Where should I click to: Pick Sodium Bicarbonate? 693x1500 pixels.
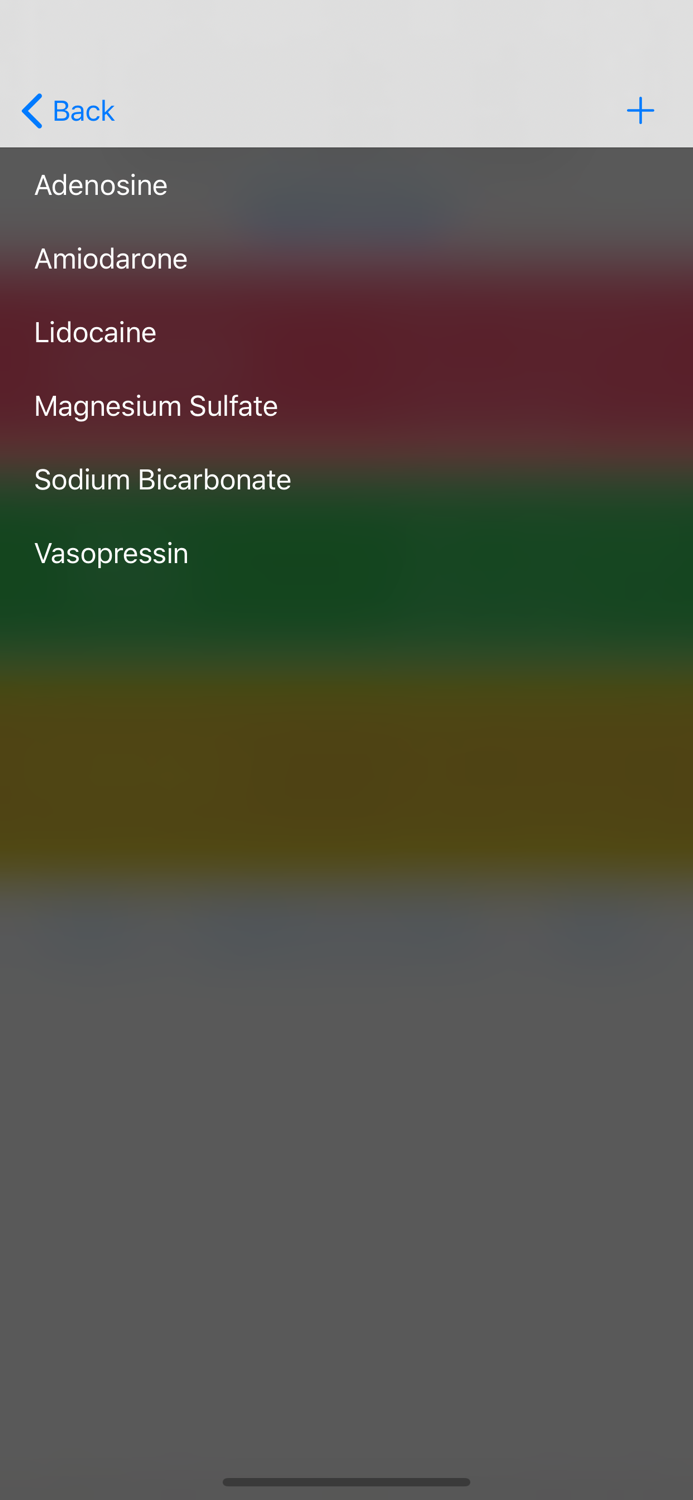click(346, 480)
